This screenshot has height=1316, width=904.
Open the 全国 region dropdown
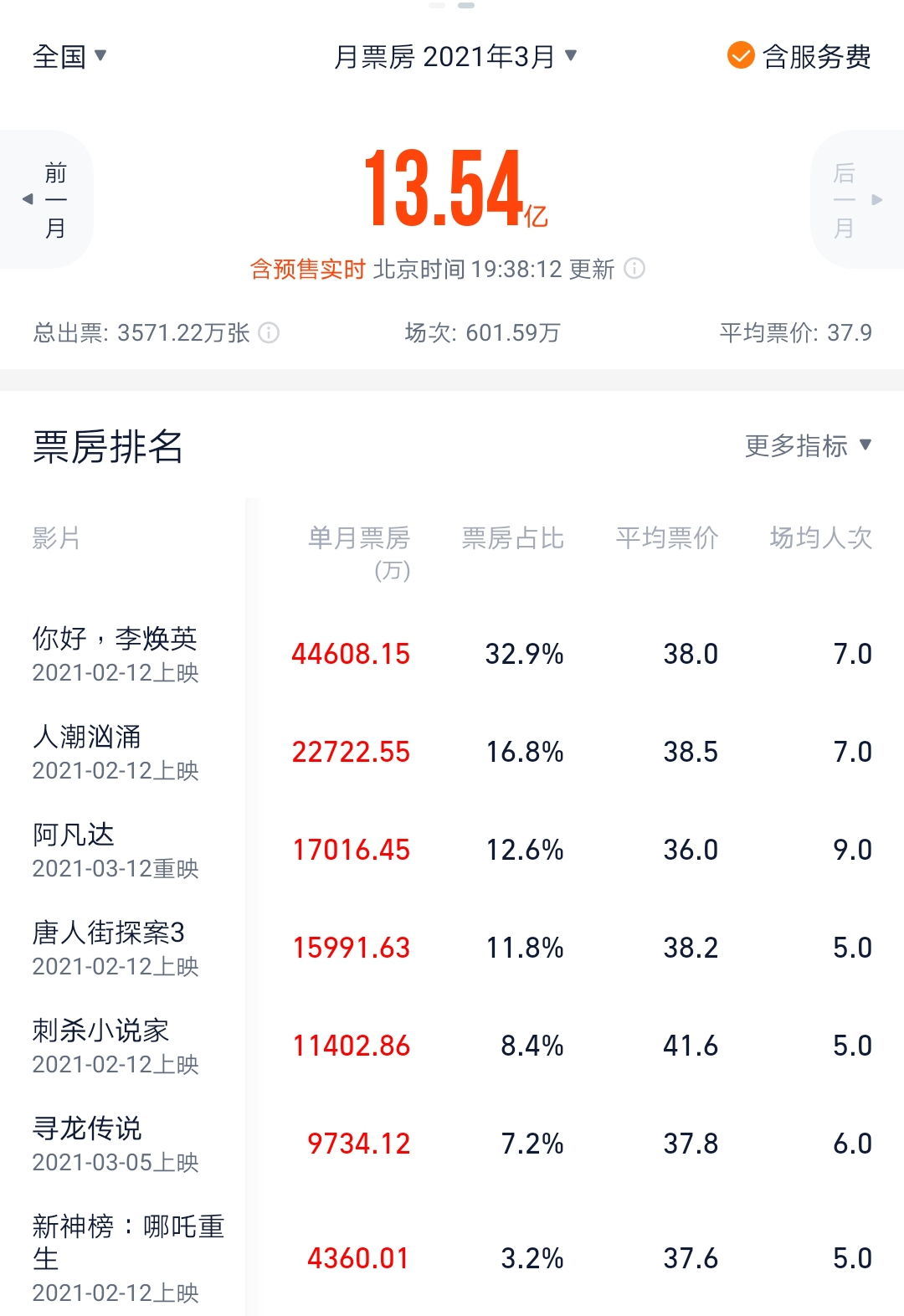coord(69,56)
